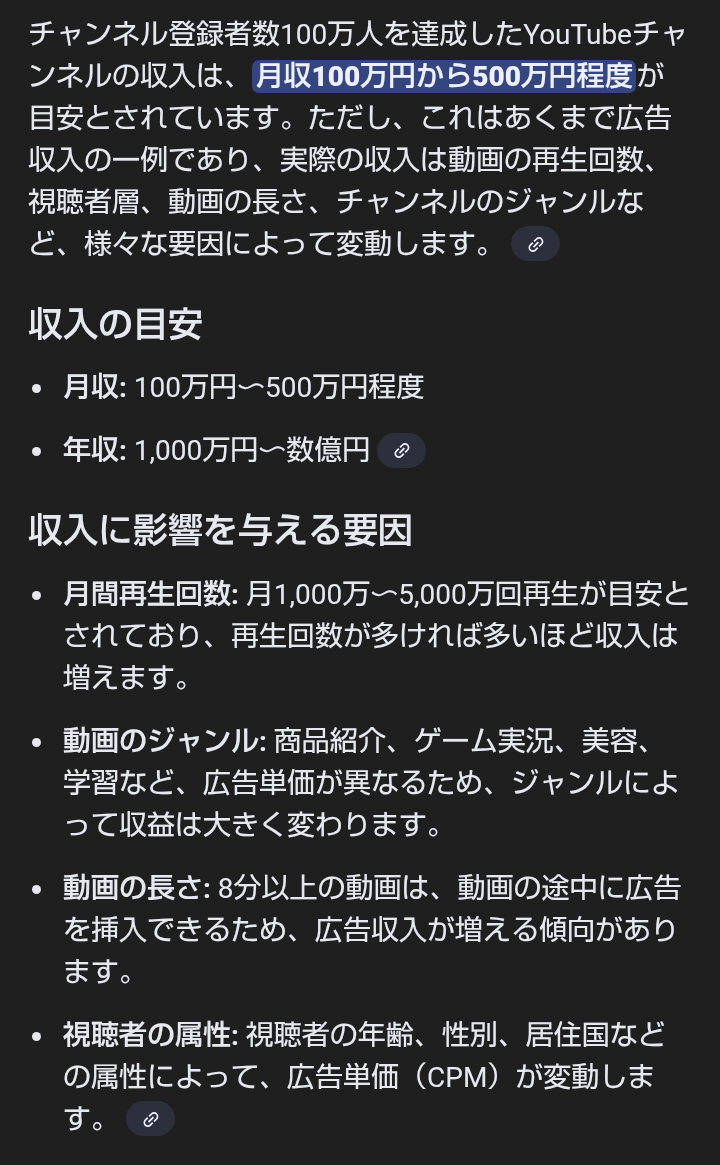Open source link beside 年収 1,000万円〜数億円

coord(402,451)
